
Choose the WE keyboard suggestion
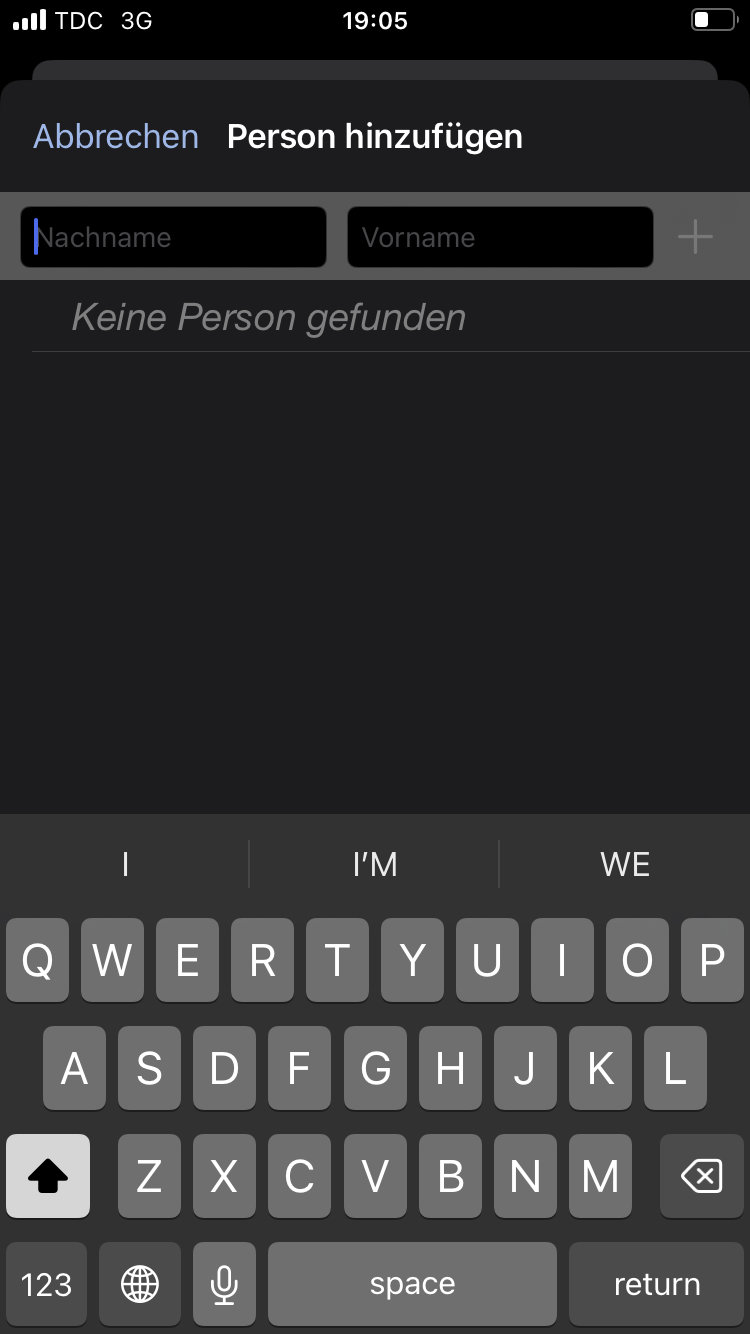pos(625,864)
